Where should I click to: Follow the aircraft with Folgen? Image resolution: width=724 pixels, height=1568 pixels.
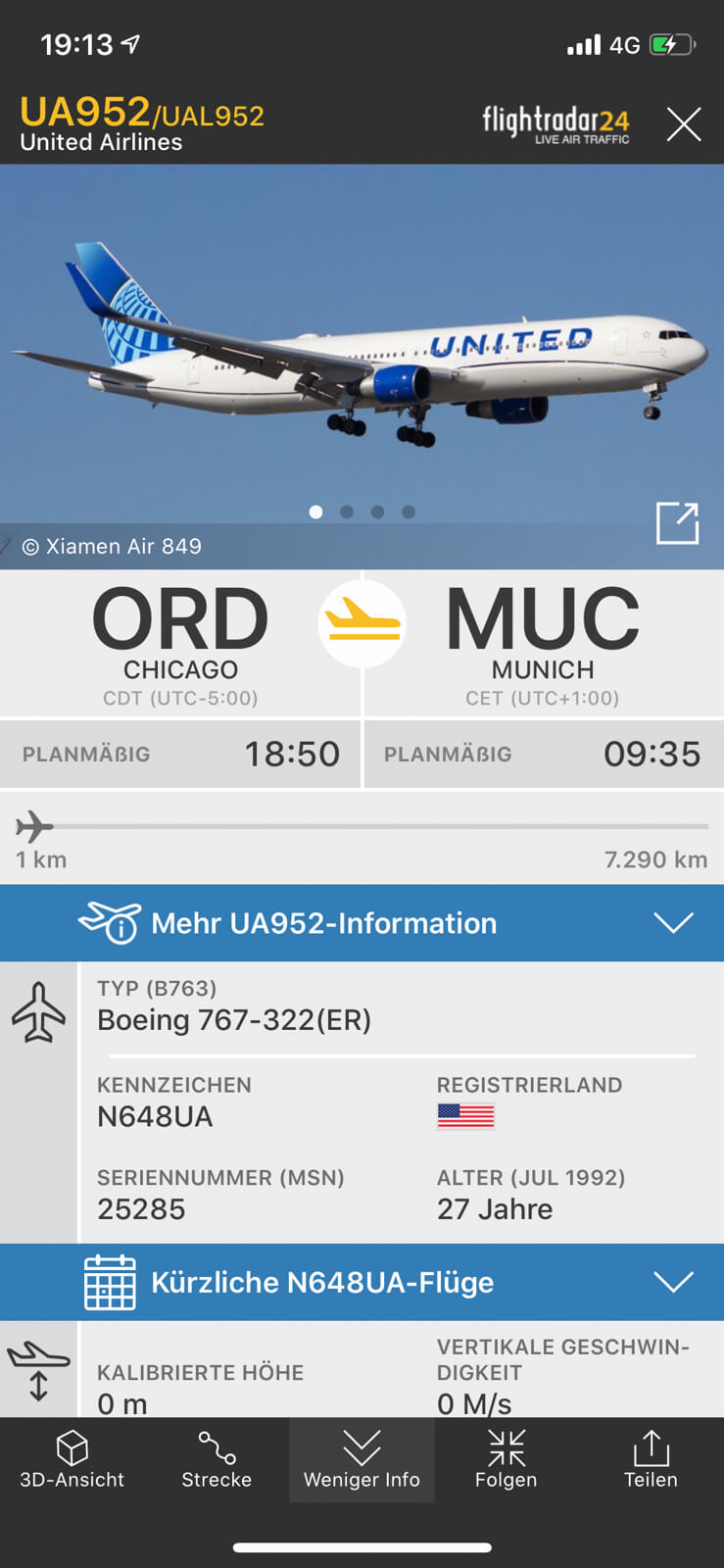506,1459
